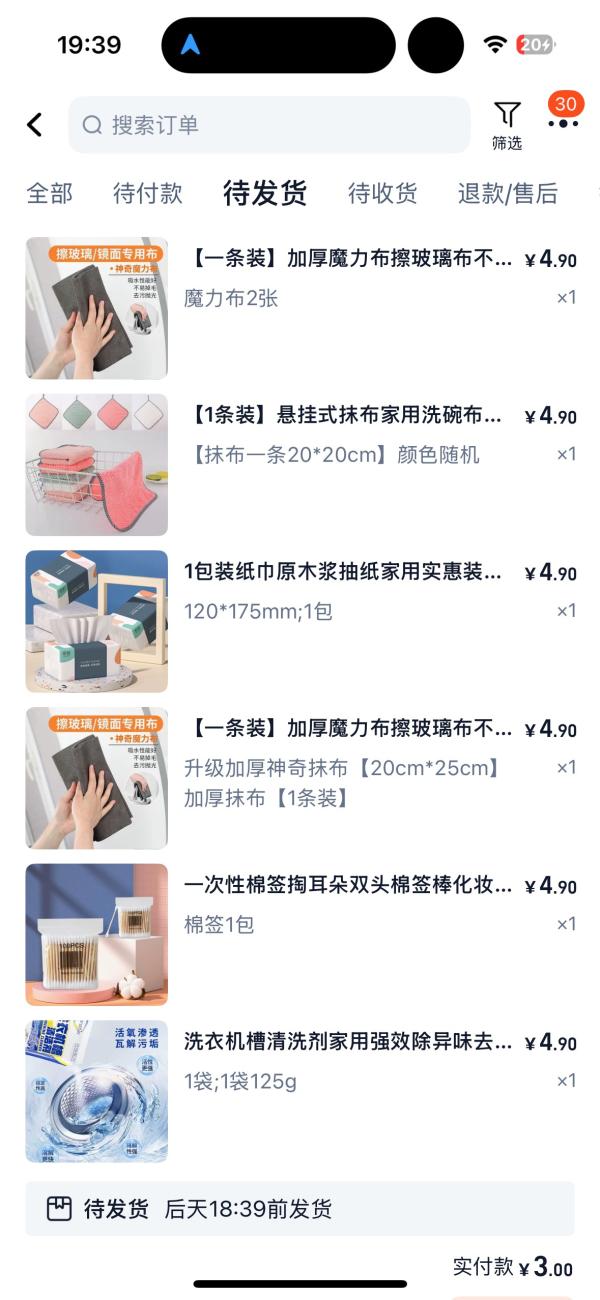This screenshot has height=1300, width=600.
Task: Open the 退款/售后 tab
Action: coord(508,193)
